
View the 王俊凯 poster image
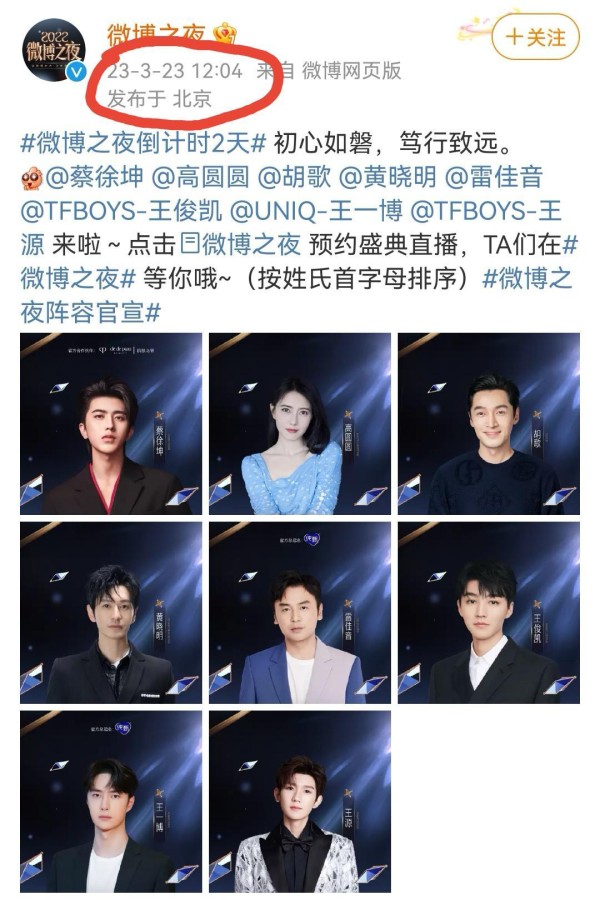489,612
